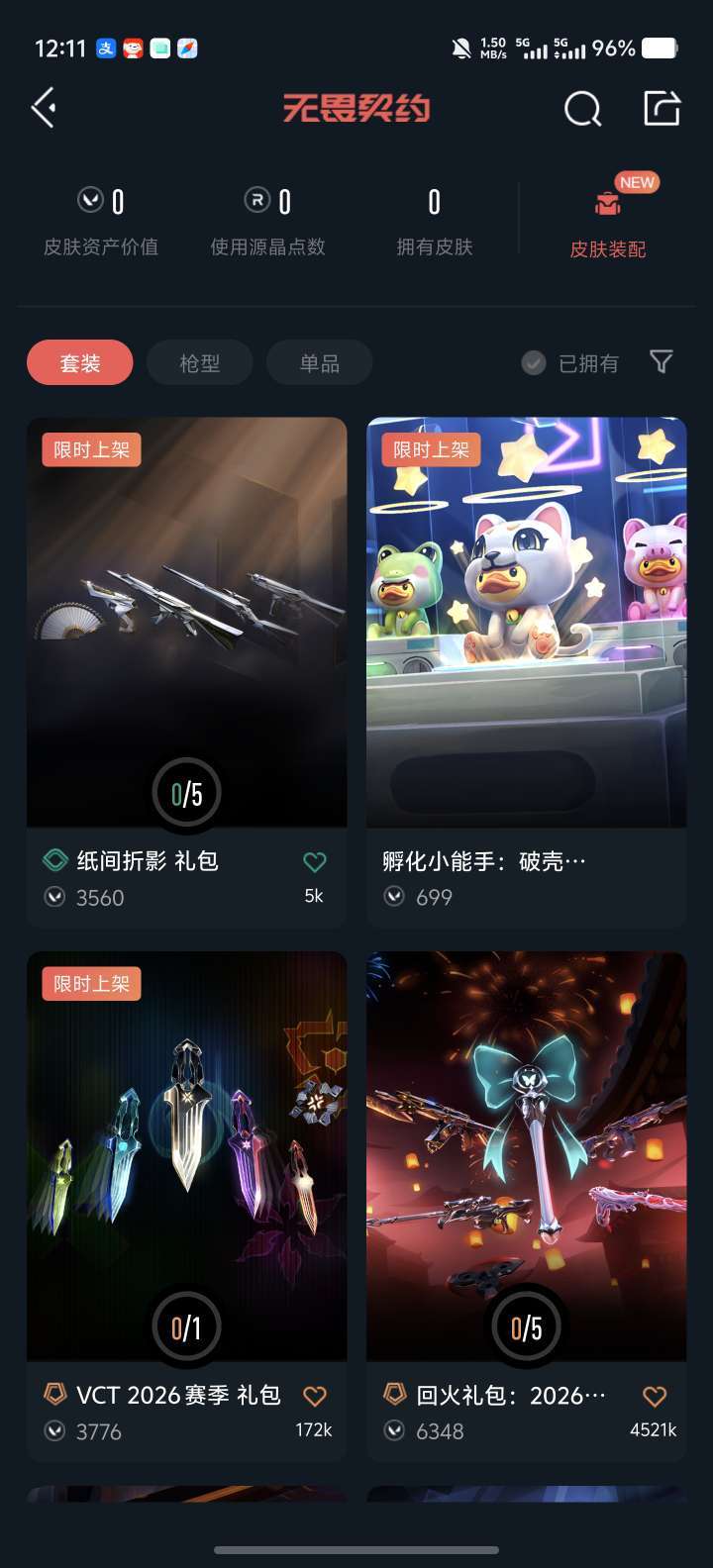713x1568 pixels.
Task: Favorite the 纸间折影 礼包 with the heart
Action: click(x=314, y=861)
